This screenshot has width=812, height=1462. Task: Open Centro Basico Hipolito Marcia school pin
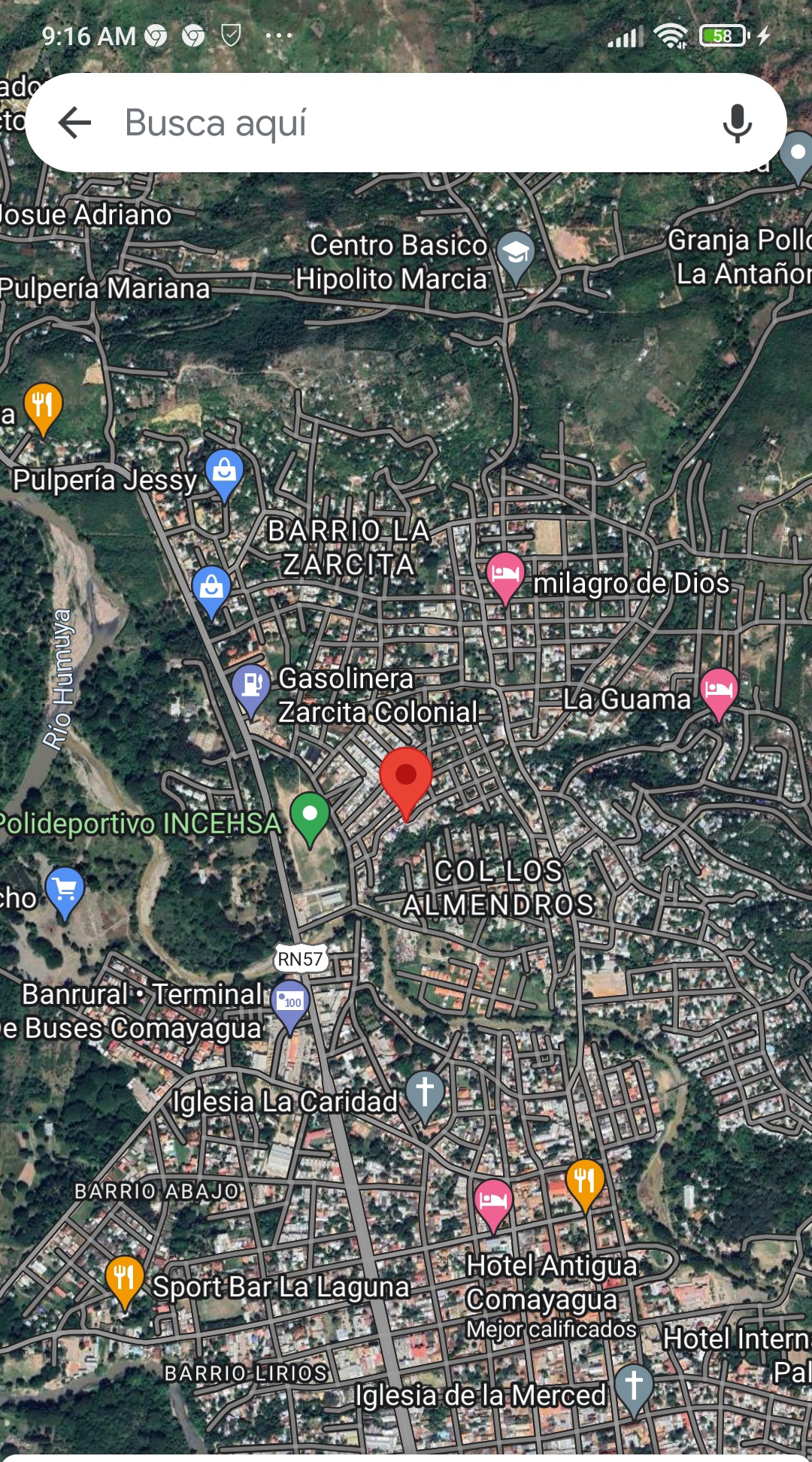516,254
